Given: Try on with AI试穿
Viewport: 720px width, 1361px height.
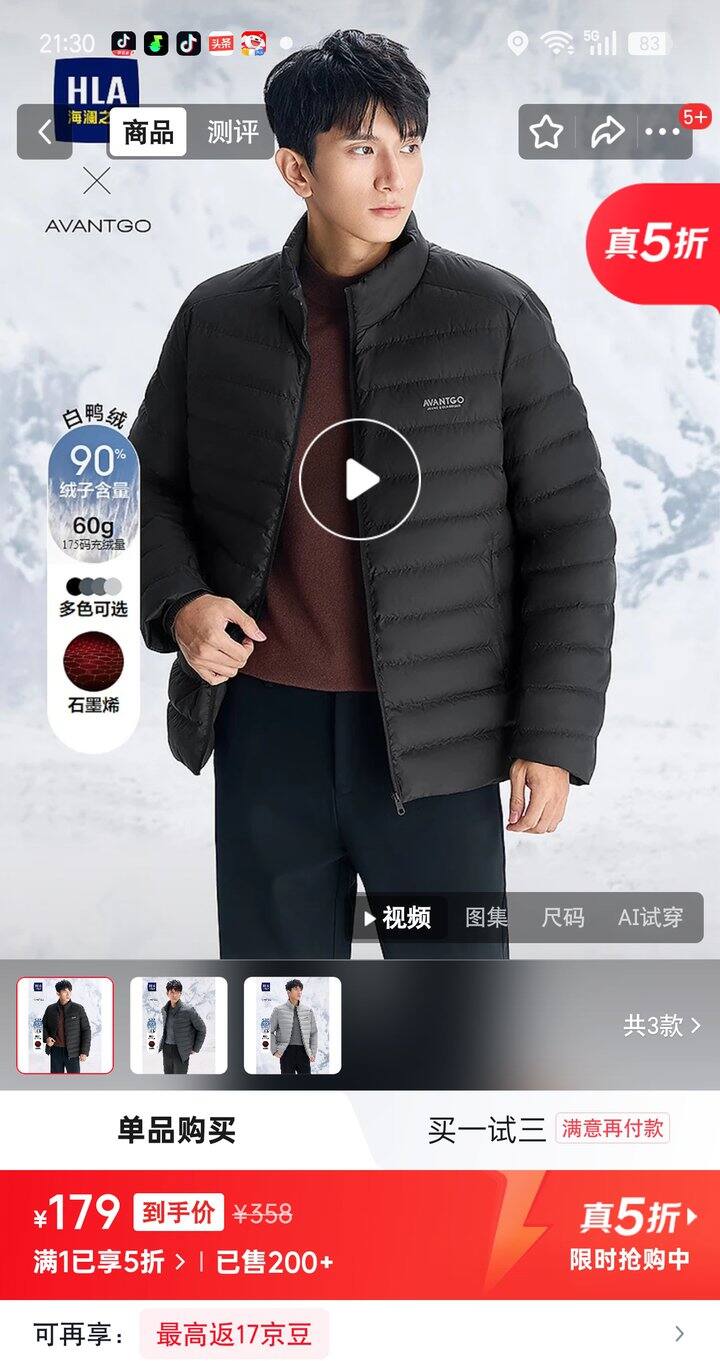Looking at the screenshot, I should point(650,917).
